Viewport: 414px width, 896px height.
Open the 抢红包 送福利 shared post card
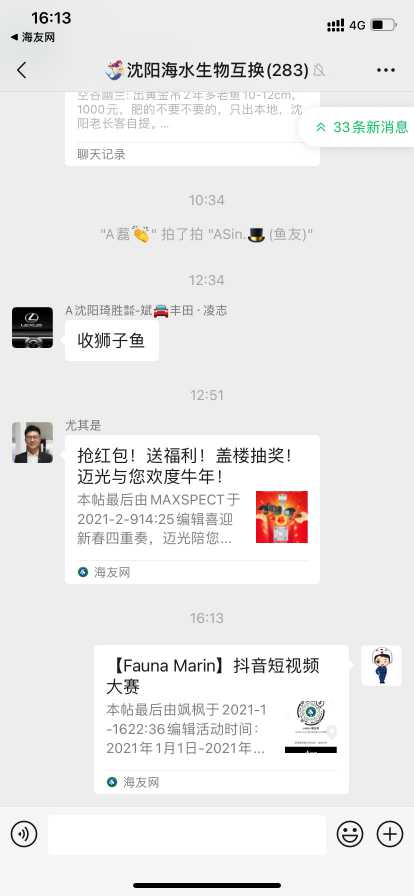coord(192,509)
